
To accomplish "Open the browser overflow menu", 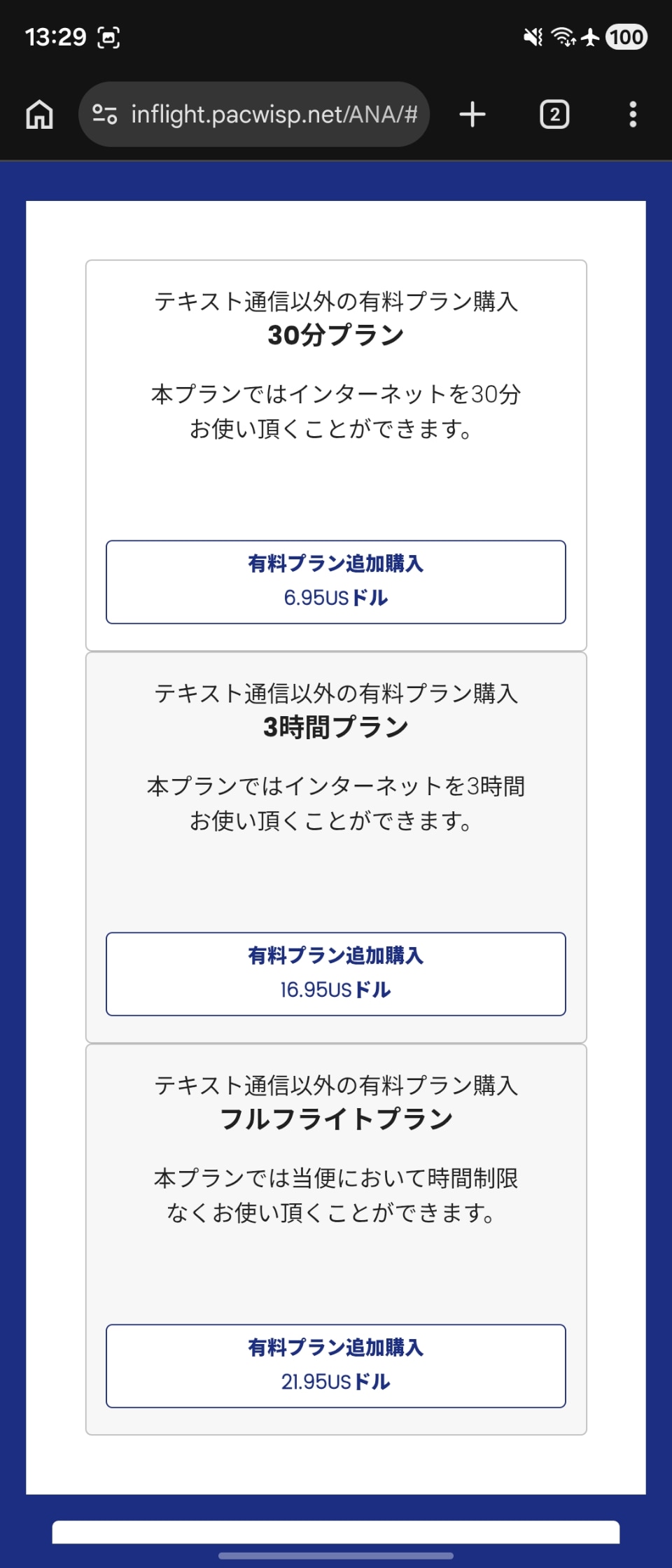I will click(x=633, y=114).
